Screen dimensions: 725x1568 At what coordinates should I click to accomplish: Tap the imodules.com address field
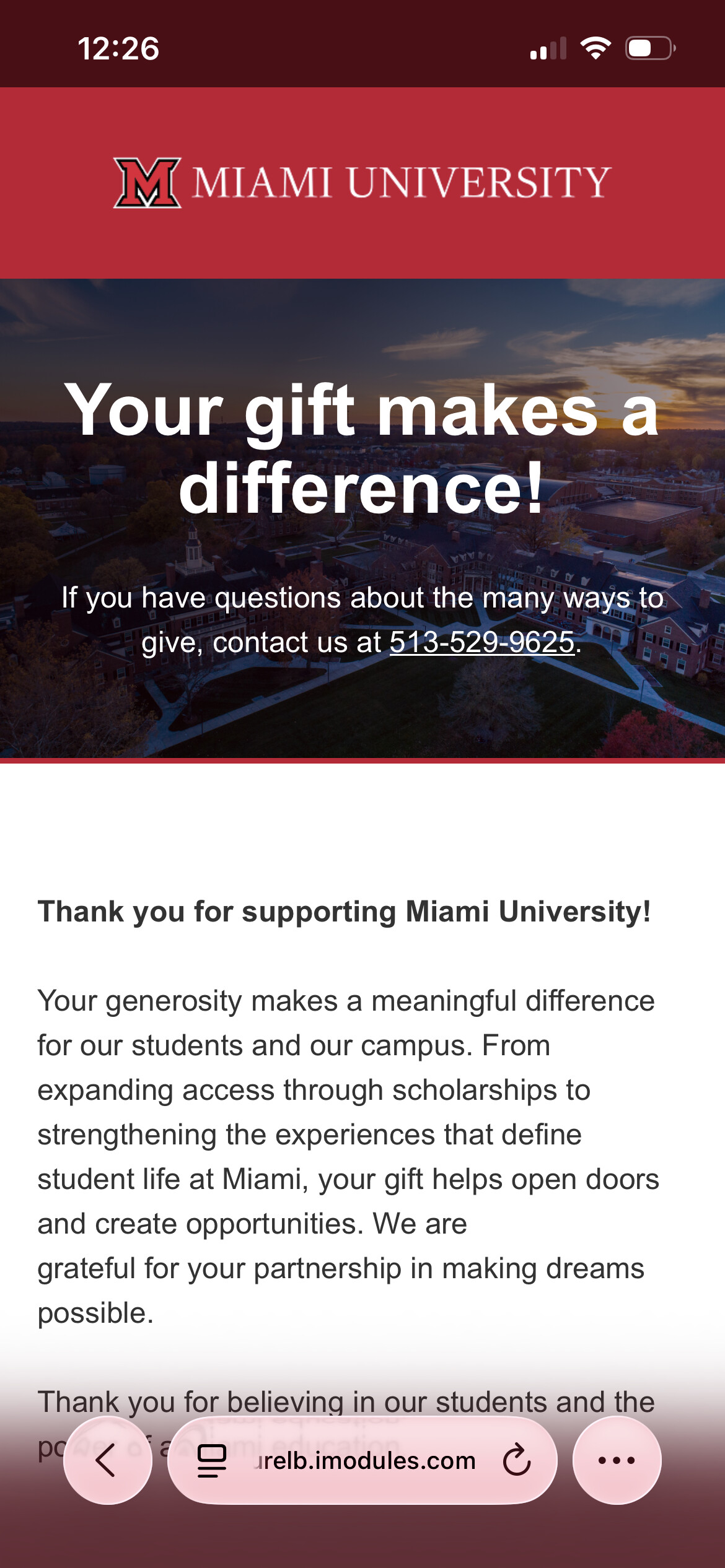[x=366, y=1460]
